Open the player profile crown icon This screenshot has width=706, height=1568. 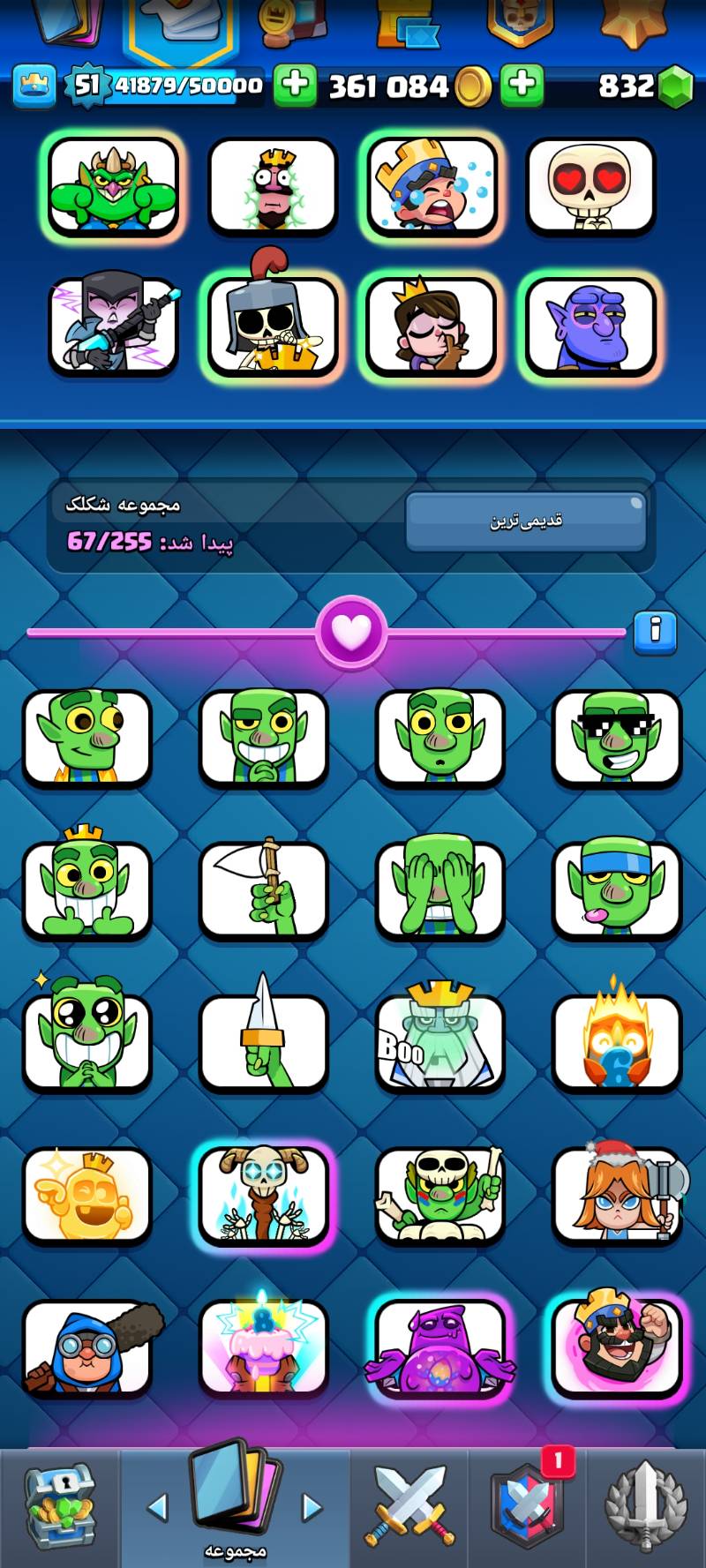tap(34, 86)
